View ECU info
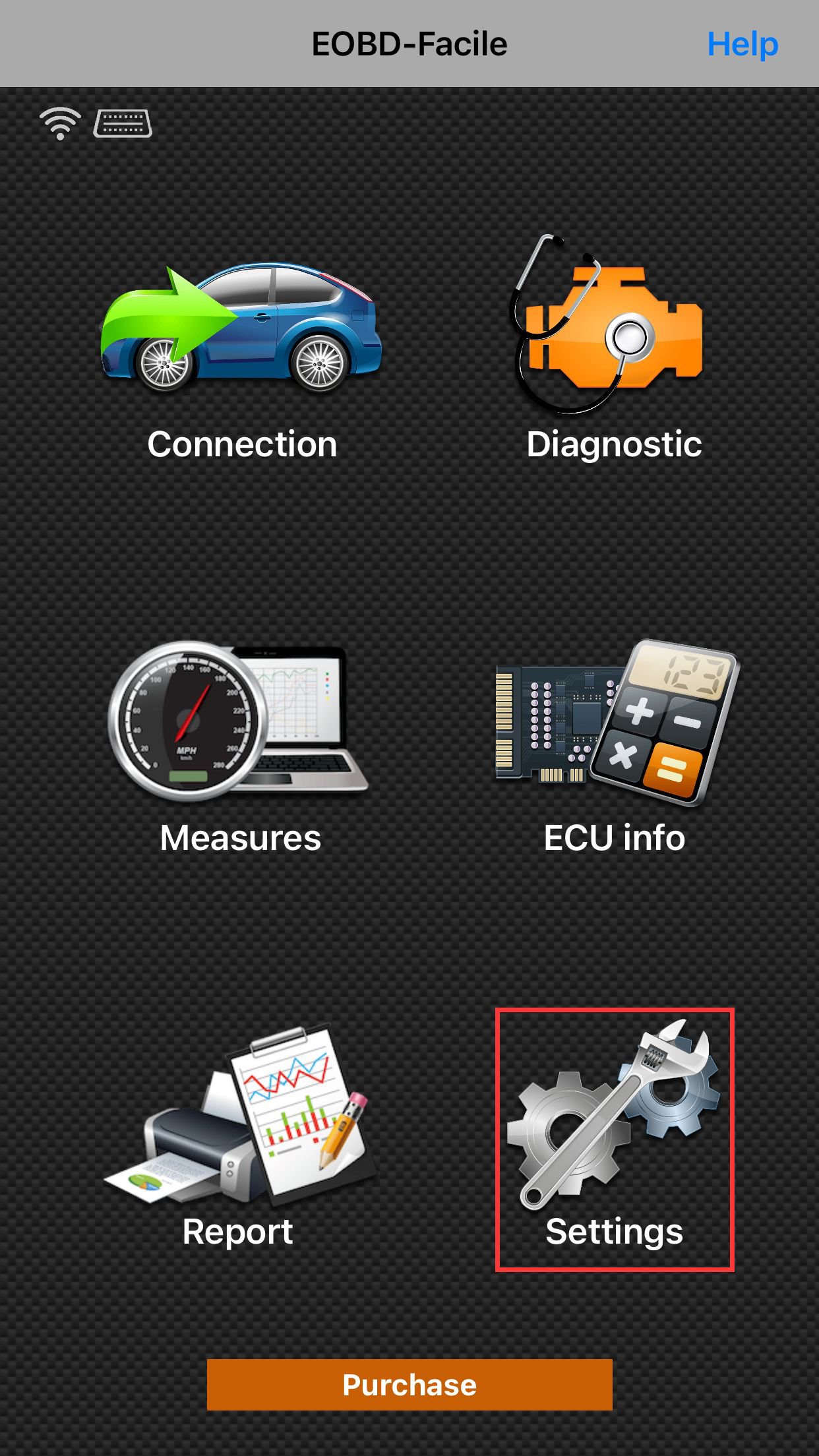 615,749
